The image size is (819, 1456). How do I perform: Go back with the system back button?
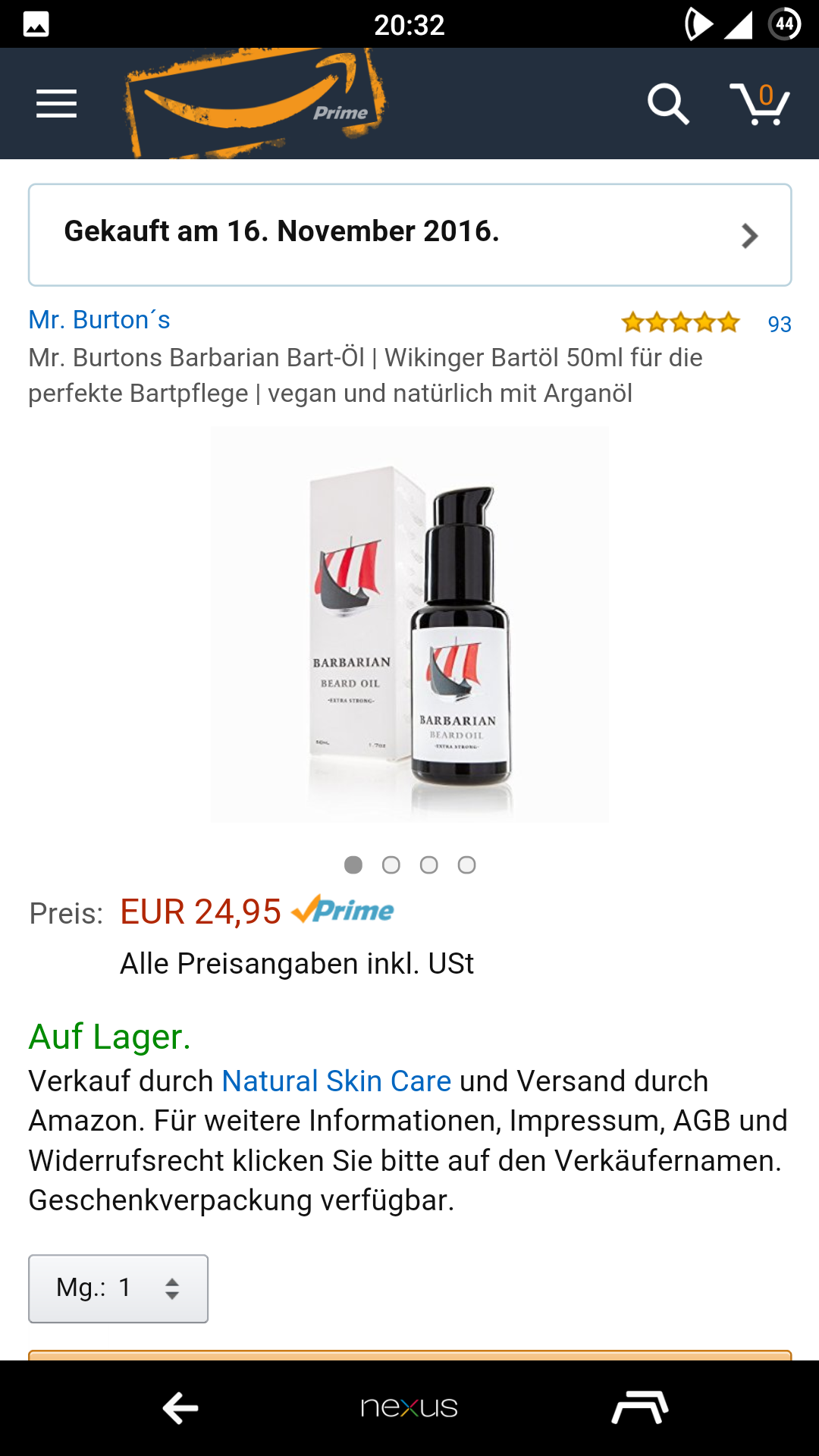tap(180, 1408)
